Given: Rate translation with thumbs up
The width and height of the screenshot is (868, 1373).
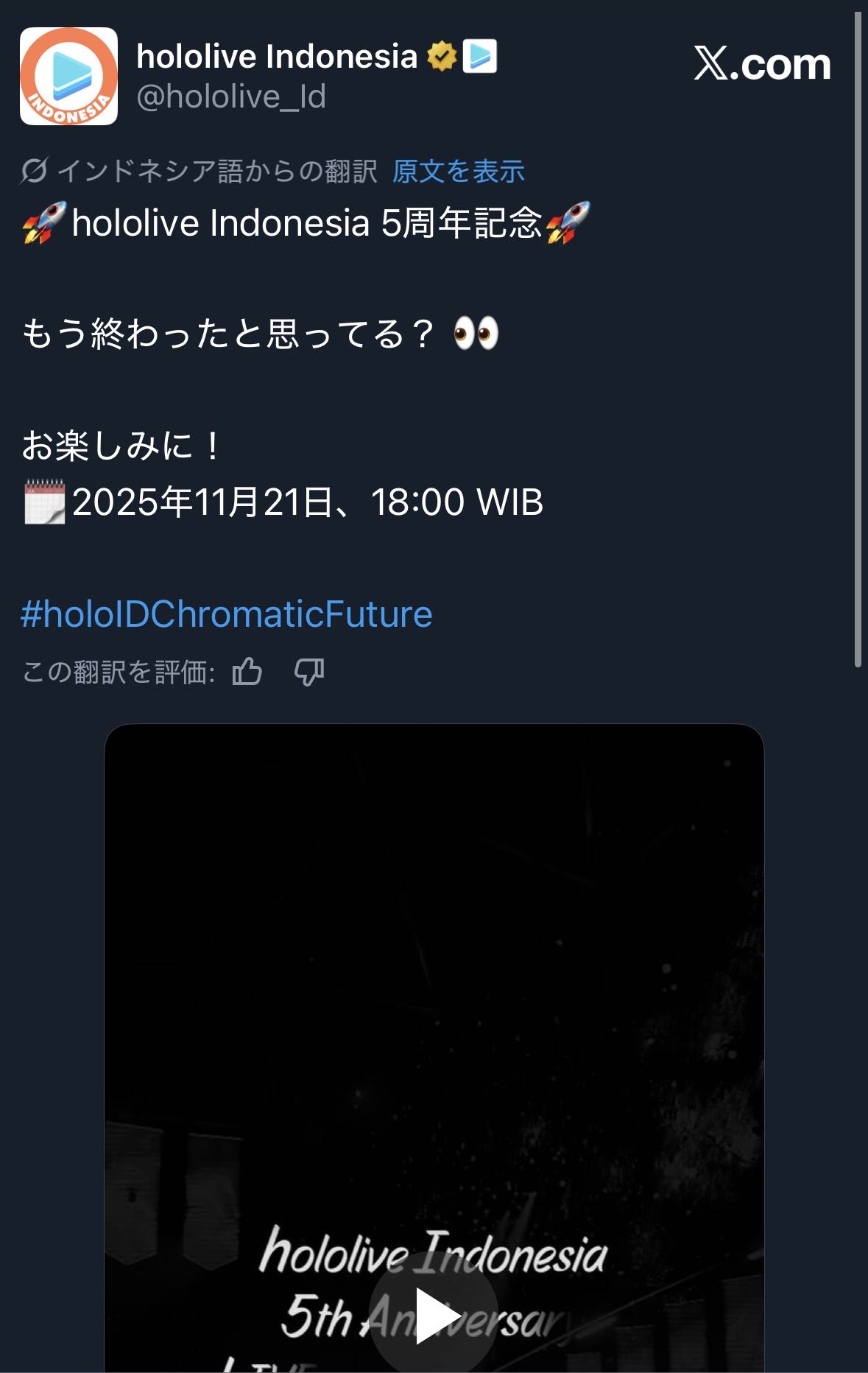Looking at the screenshot, I should (247, 672).
